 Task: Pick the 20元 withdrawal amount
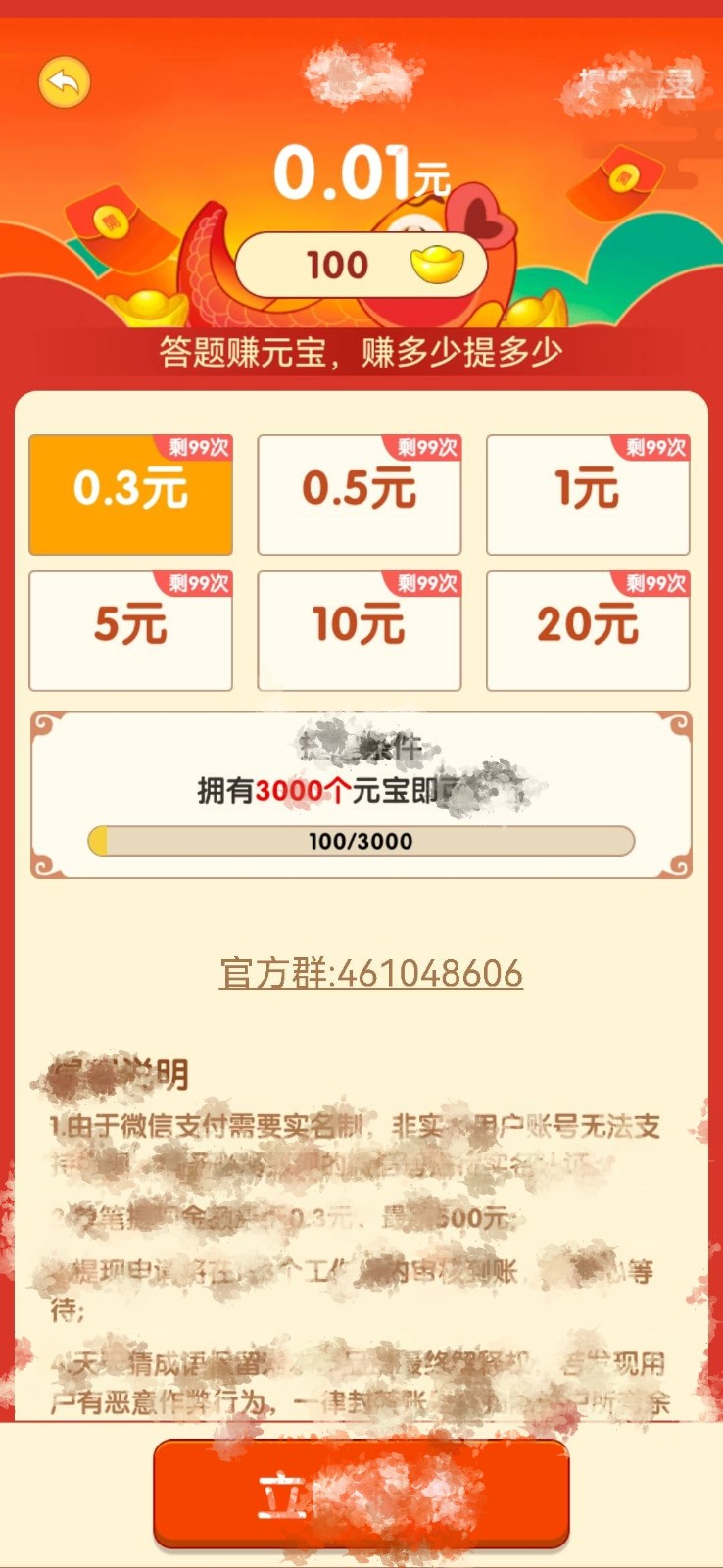coord(588,631)
